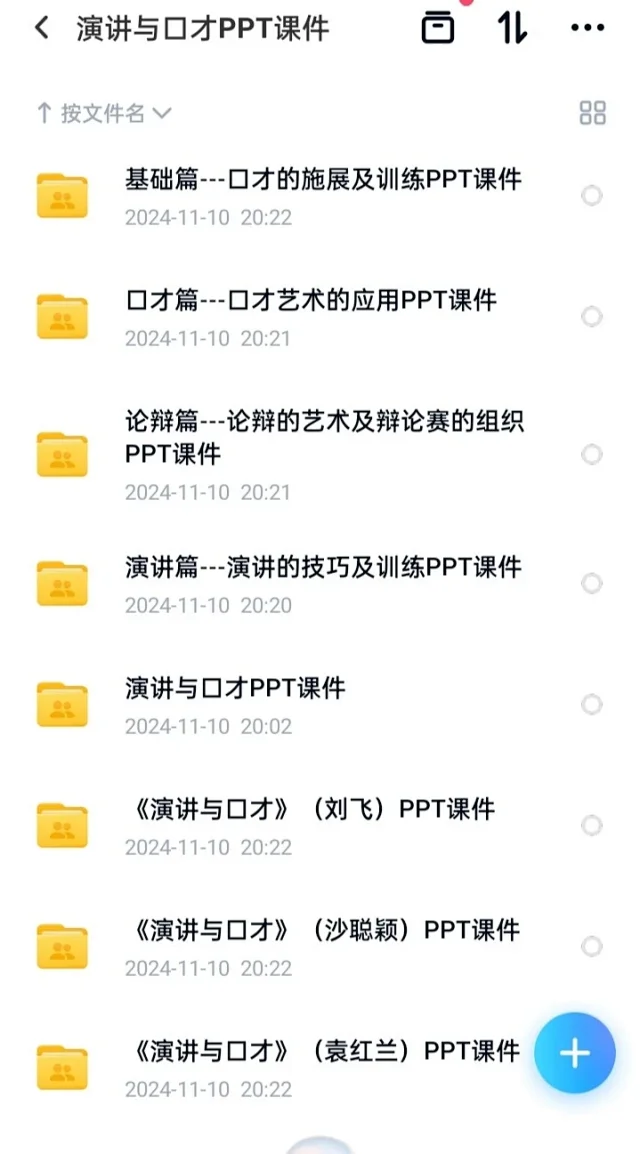The image size is (640, 1154).
Task: Select the 刘飞 folder's circle checkbox
Action: (x=591, y=826)
